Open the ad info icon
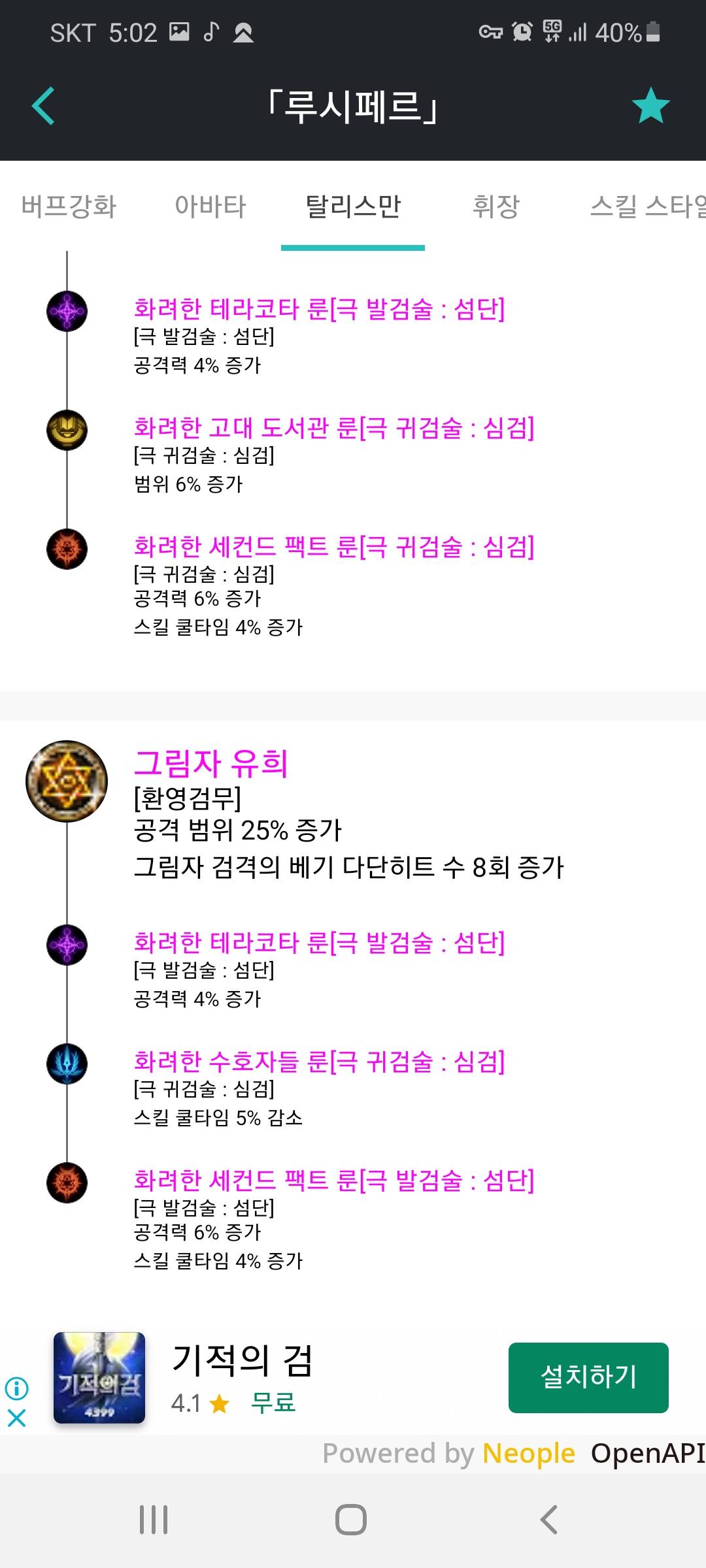Screen dimensions: 706x1568 (x=17, y=1387)
